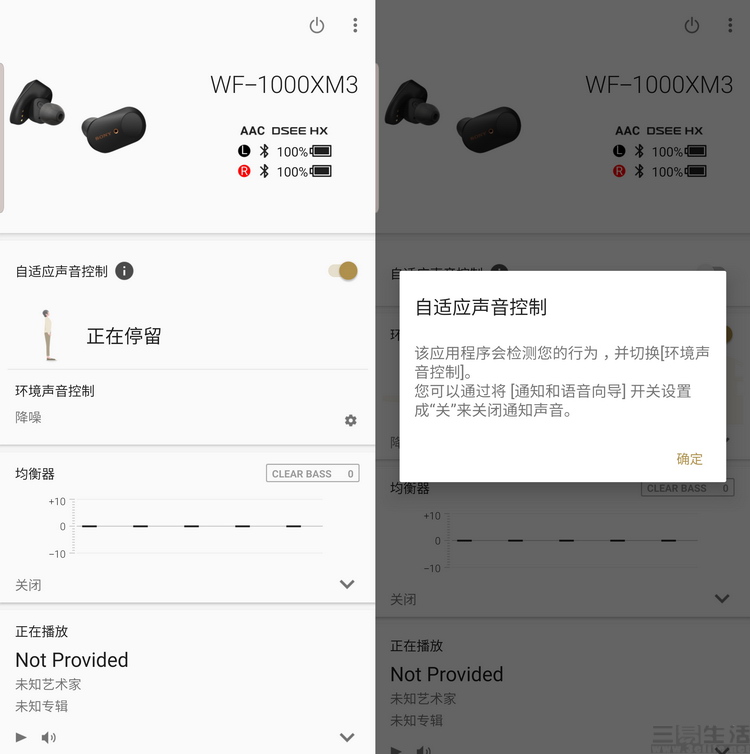Open the three-dot overflow menu

coord(355,26)
